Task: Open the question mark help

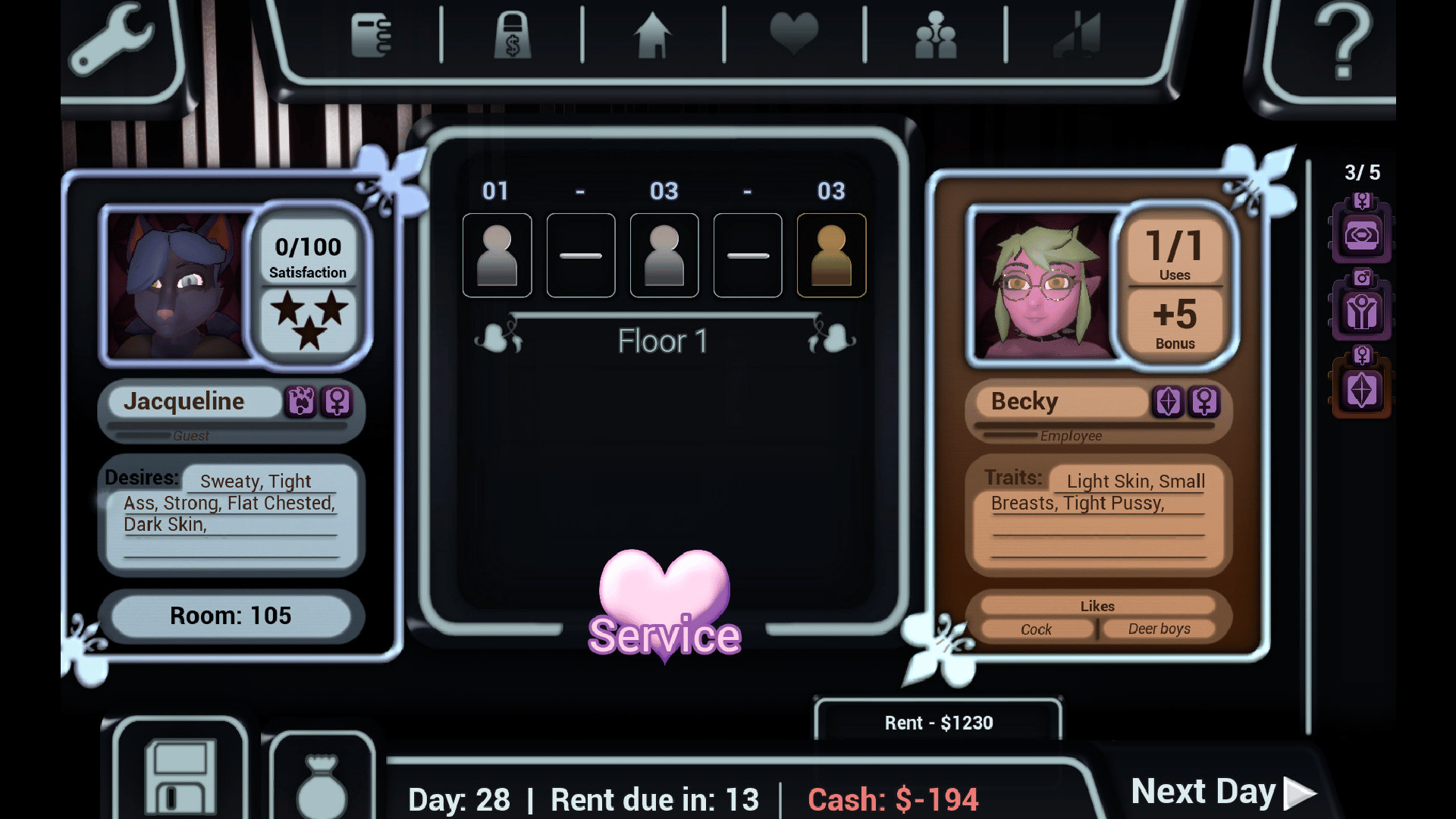Action: pyautogui.click(x=1343, y=42)
